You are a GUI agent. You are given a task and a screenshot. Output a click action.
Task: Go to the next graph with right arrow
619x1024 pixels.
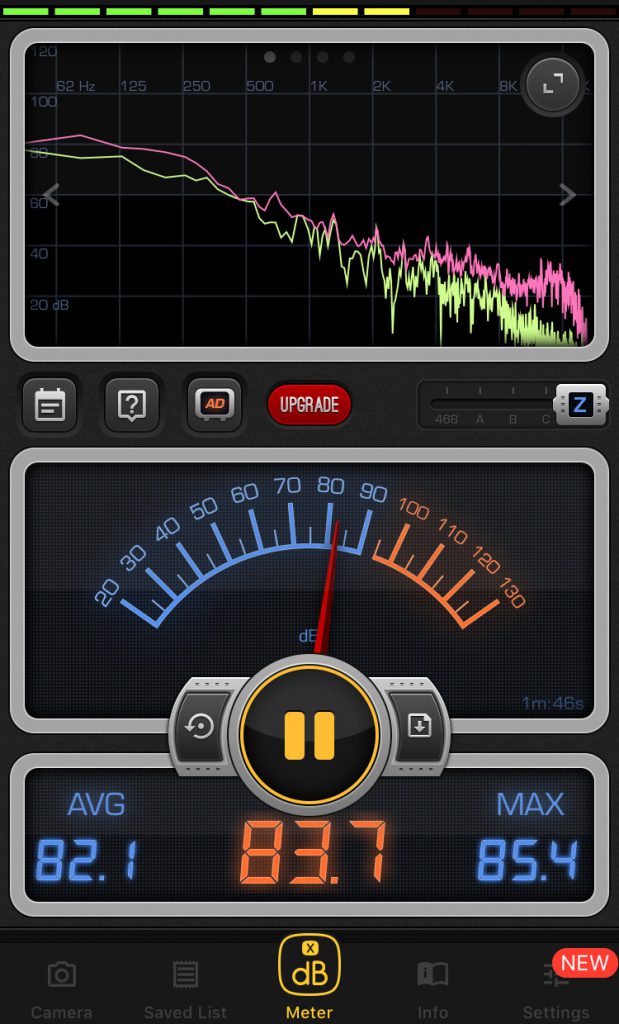(567, 194)
